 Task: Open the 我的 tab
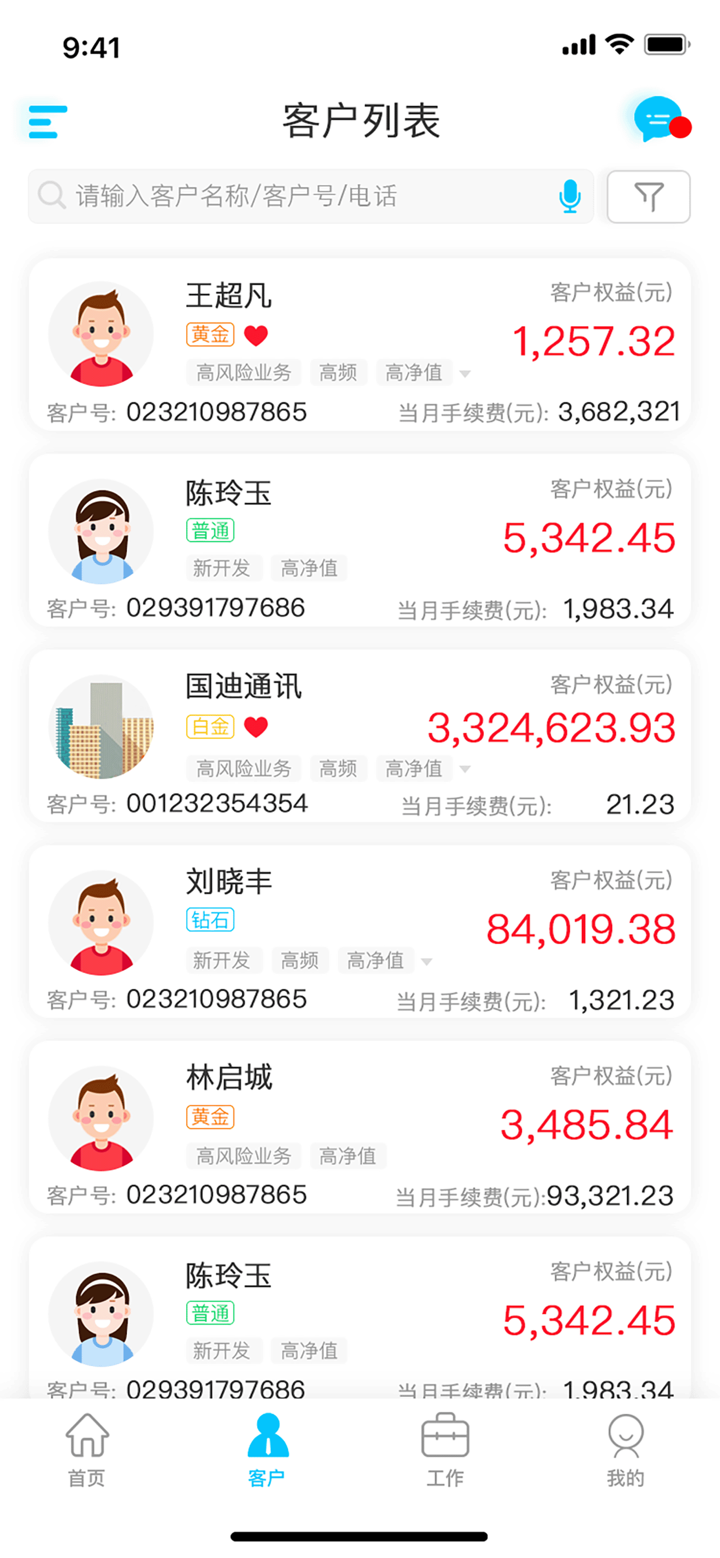click(626, 1450)
